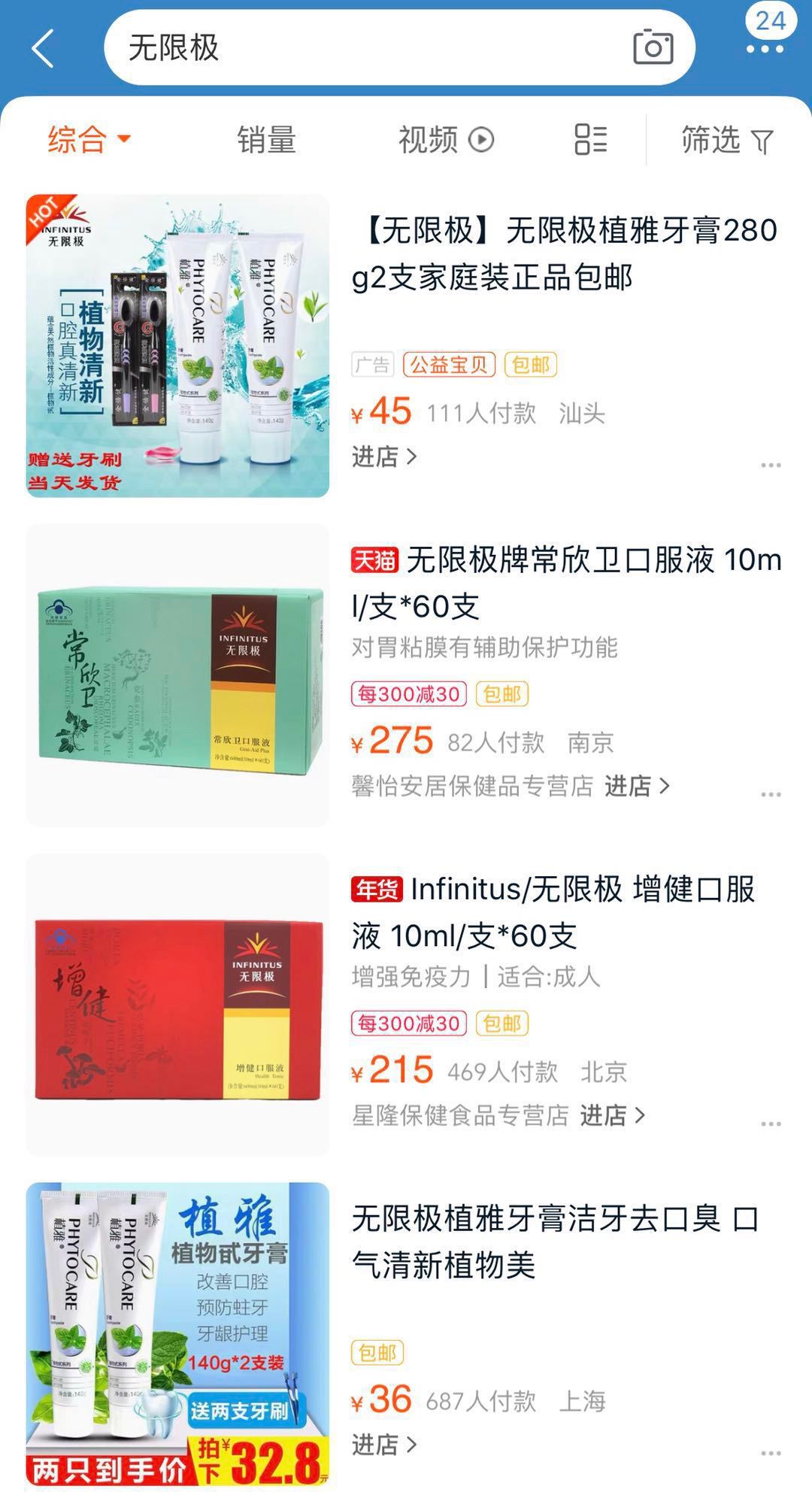Toggle the list/grid layout icon
The image size is (812, 1501).
click(591, 140)
